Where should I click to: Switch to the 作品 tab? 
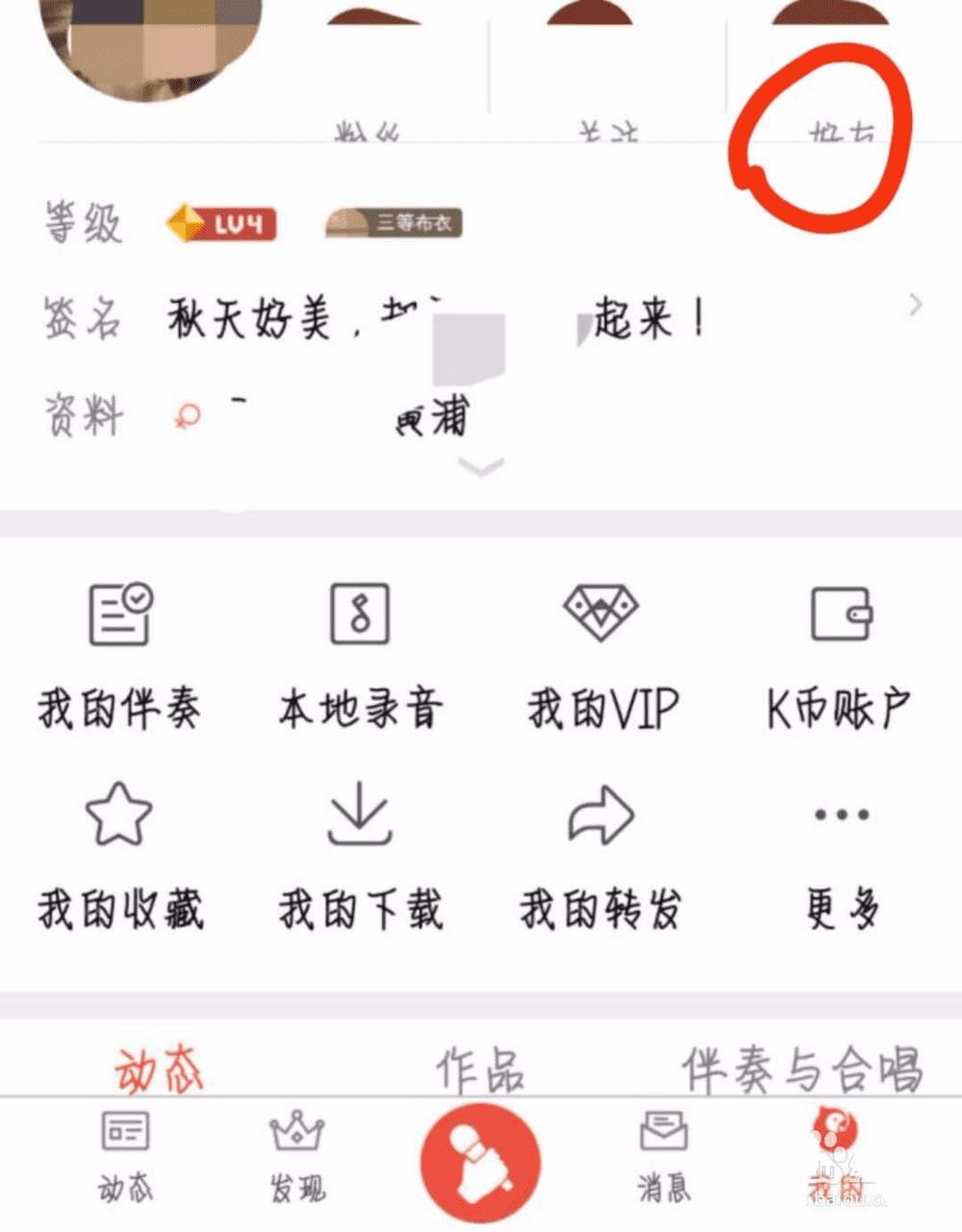pos(479,1069)
